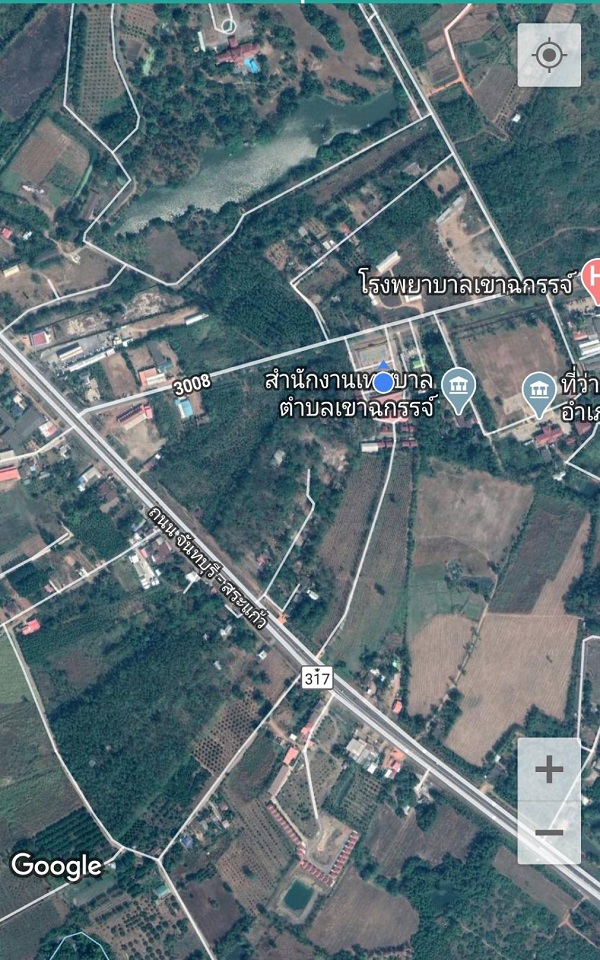Image resolution: width=600 pixels, height=960 pixels.
Task: Zoom out with the minus button
Action: coord(549,832)
